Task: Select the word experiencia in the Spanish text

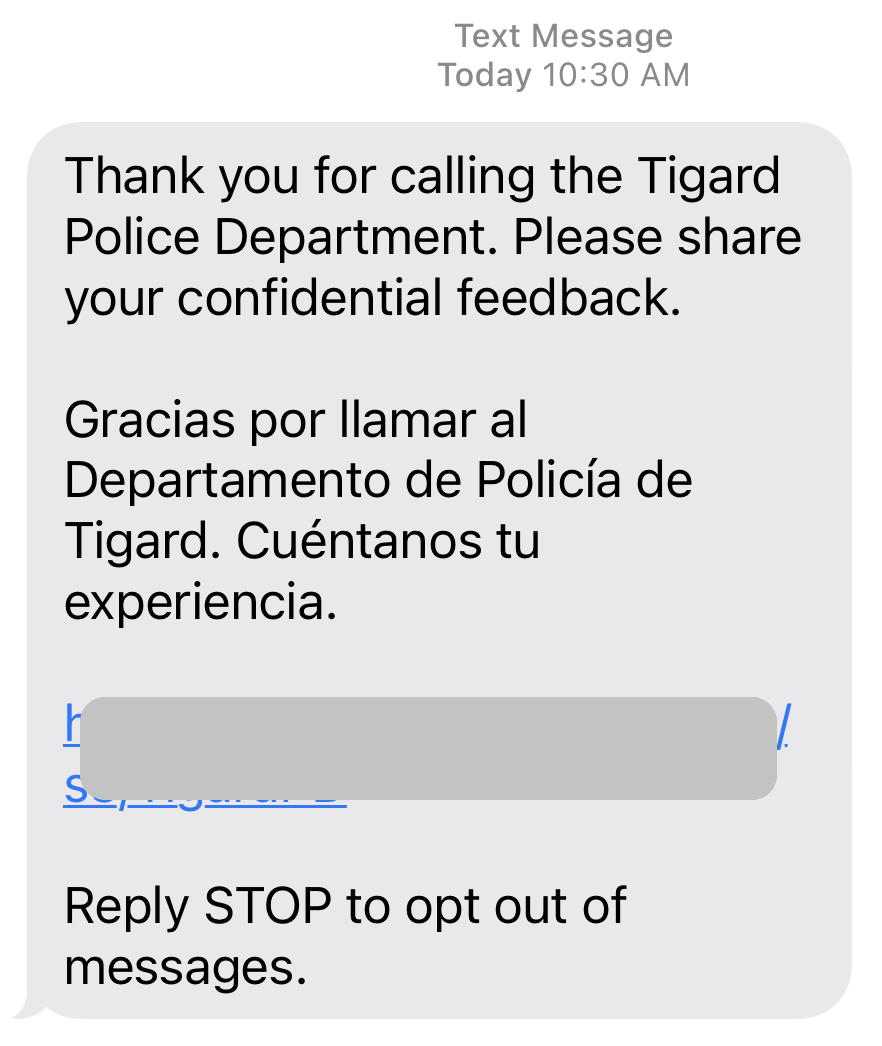Action: pos(200,600)
